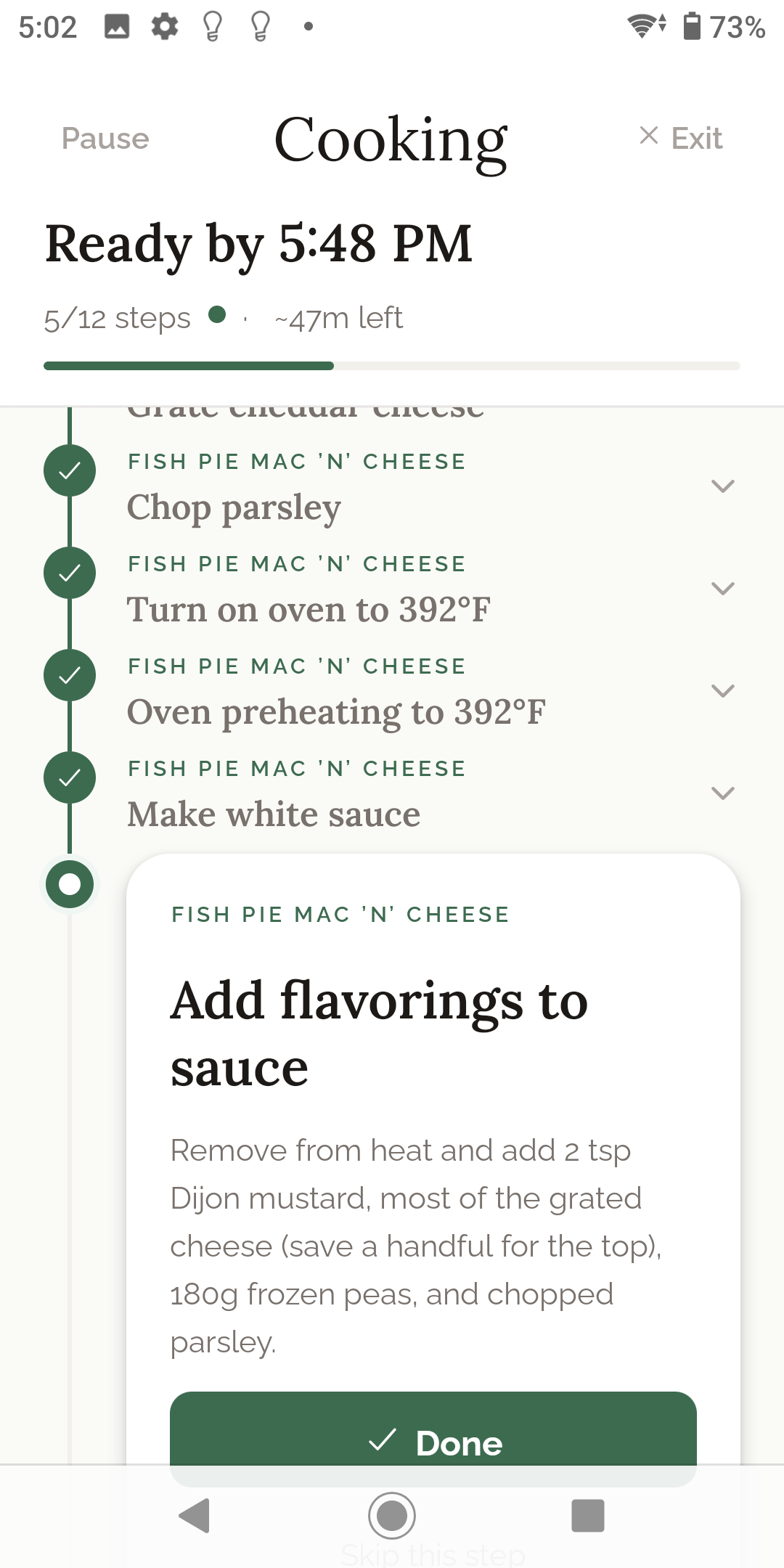Toggle the checkmark on Turn on oven step
This screenshot has height=1568, width=784.
pos(69,573)
